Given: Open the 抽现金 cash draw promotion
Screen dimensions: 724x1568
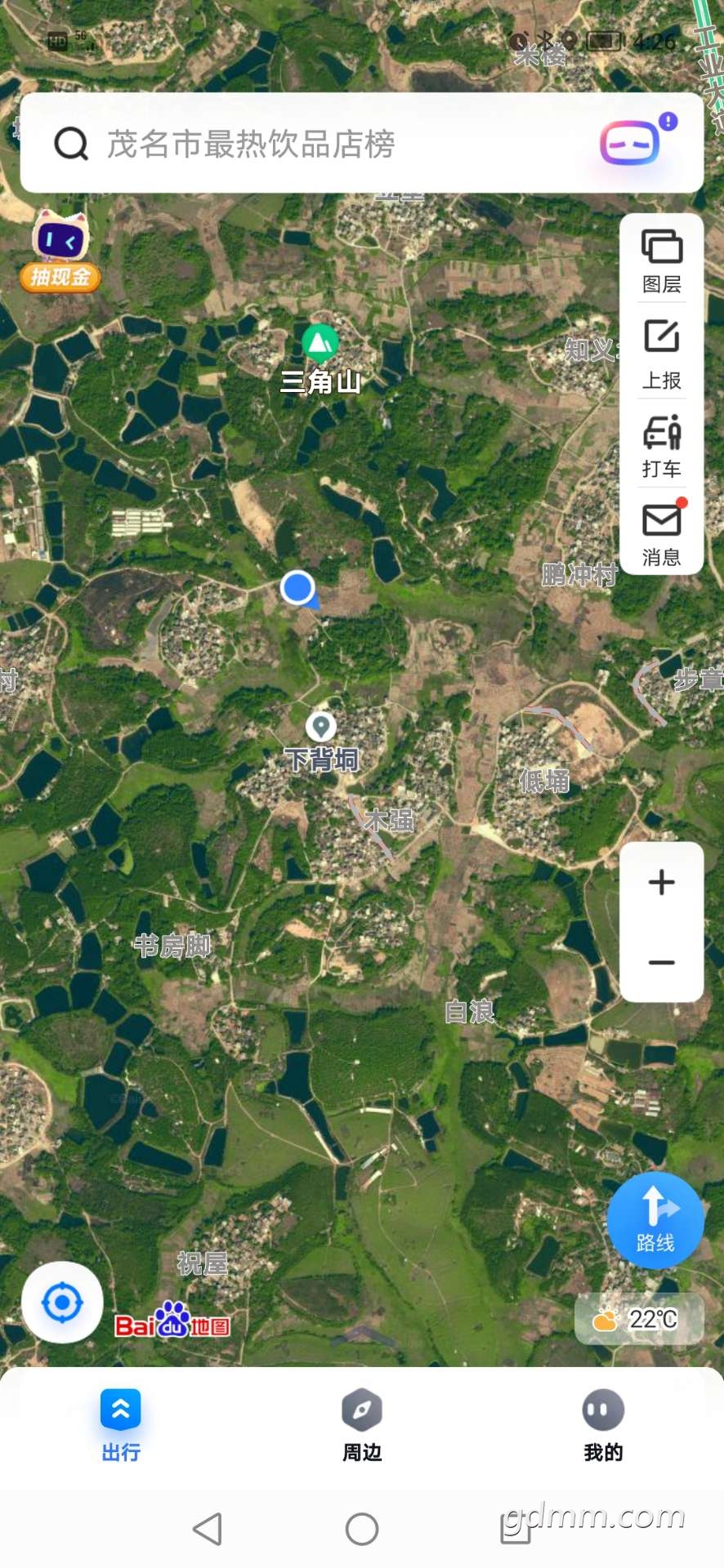Looking at the screenshot, I should (x=60, y=251).
